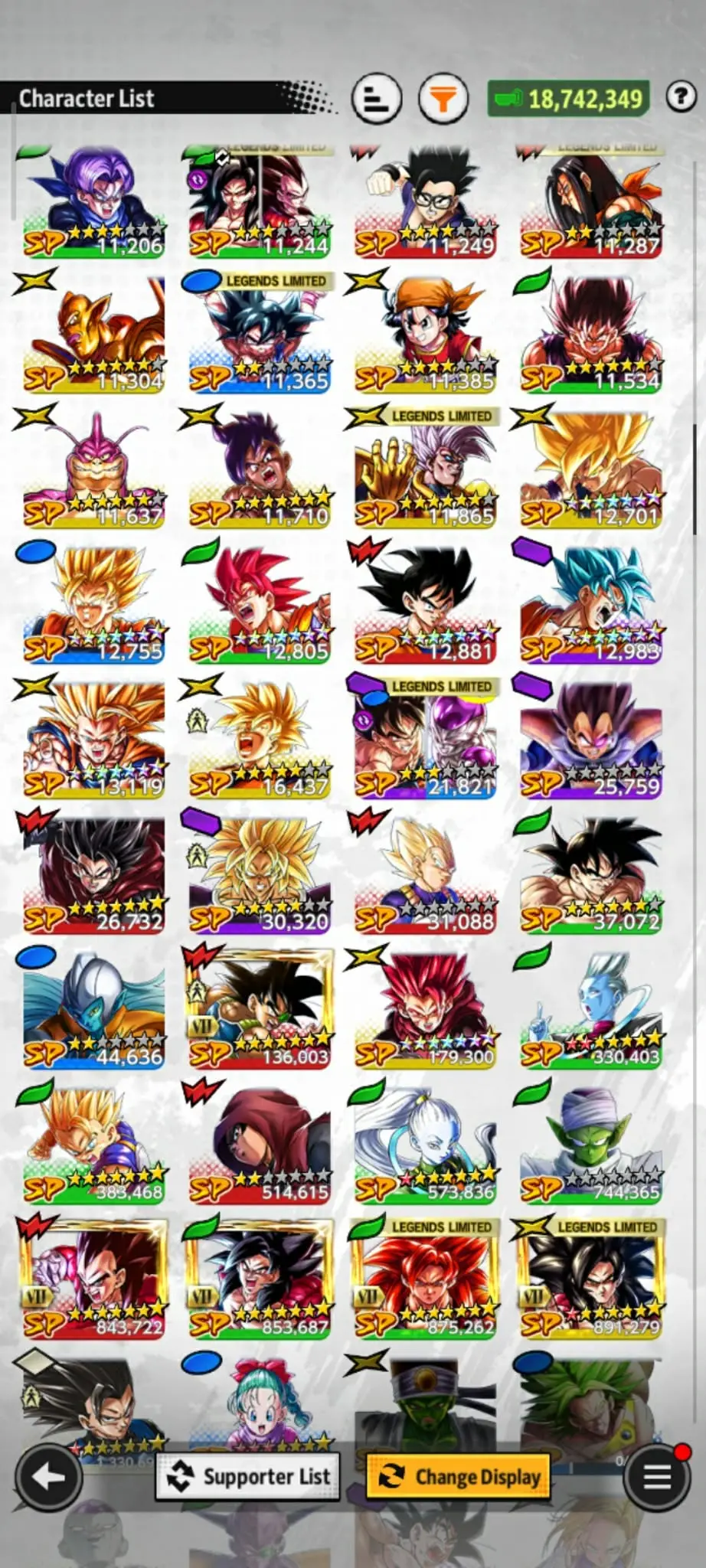Tap the question mark help icon
Image resolution: width=706 pixels, height=1568 pixels.
(x=680, y=97)
